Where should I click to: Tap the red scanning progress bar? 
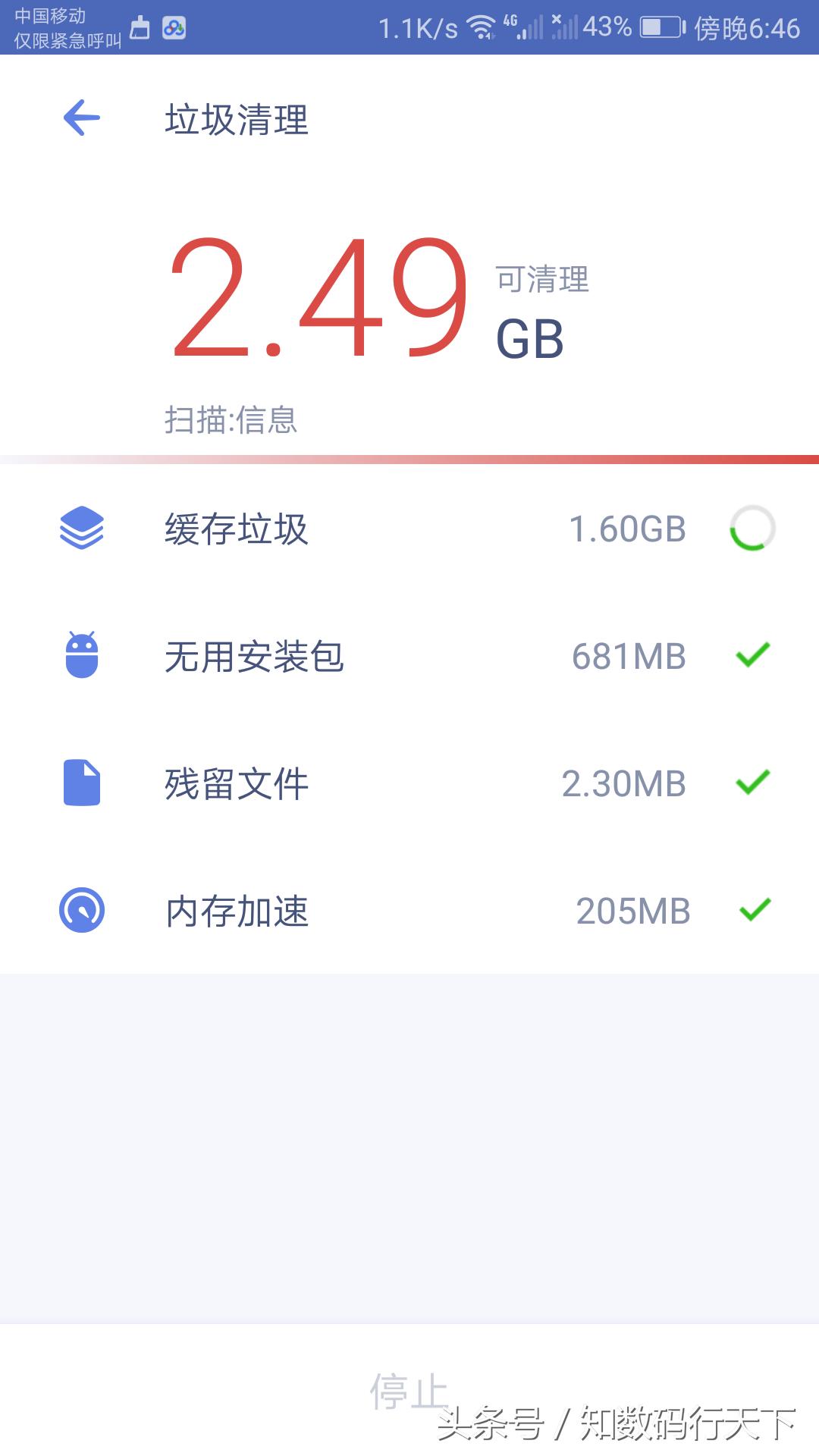409,458
